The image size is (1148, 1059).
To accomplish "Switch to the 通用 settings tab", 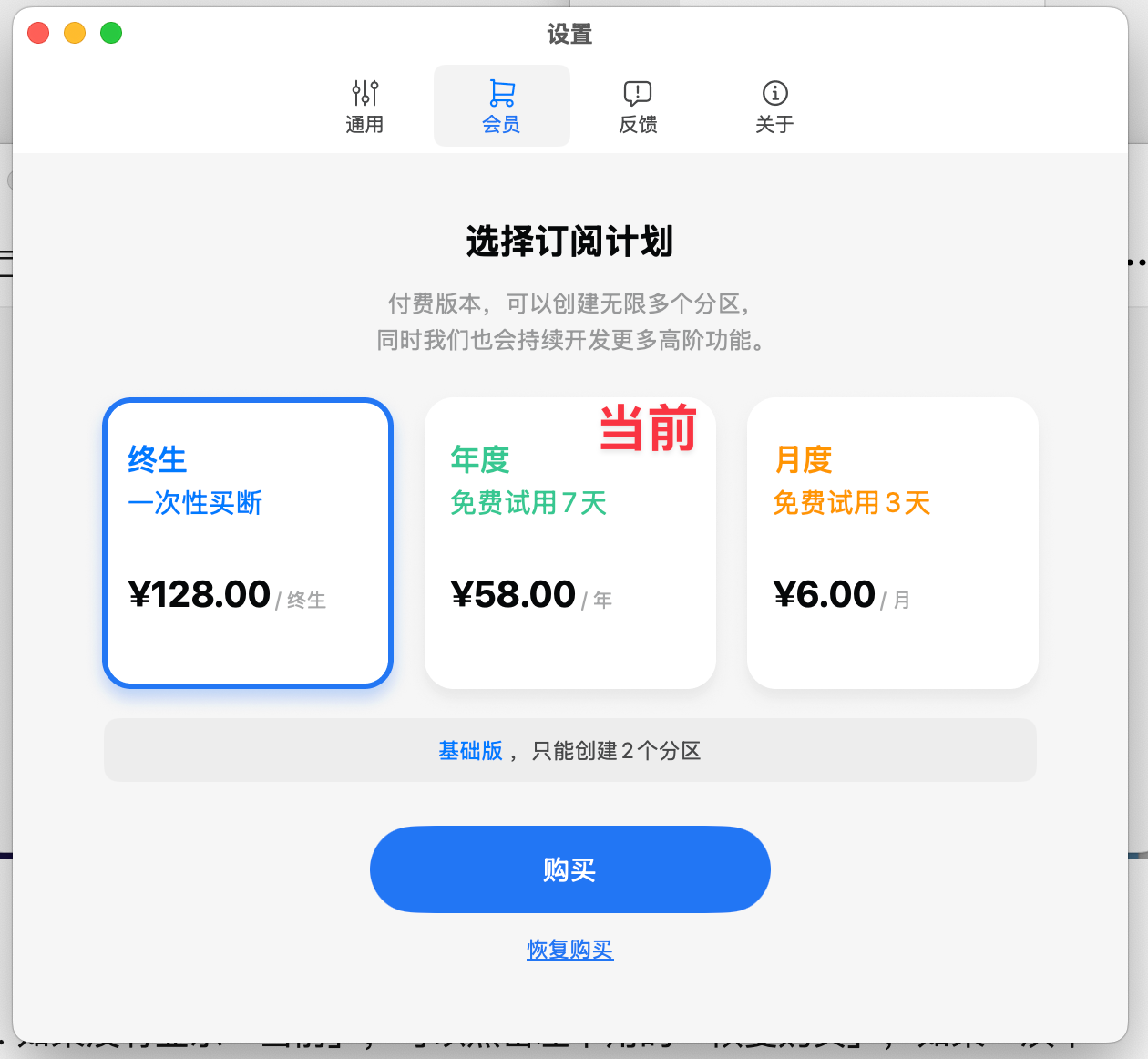I will coord(364,106).
